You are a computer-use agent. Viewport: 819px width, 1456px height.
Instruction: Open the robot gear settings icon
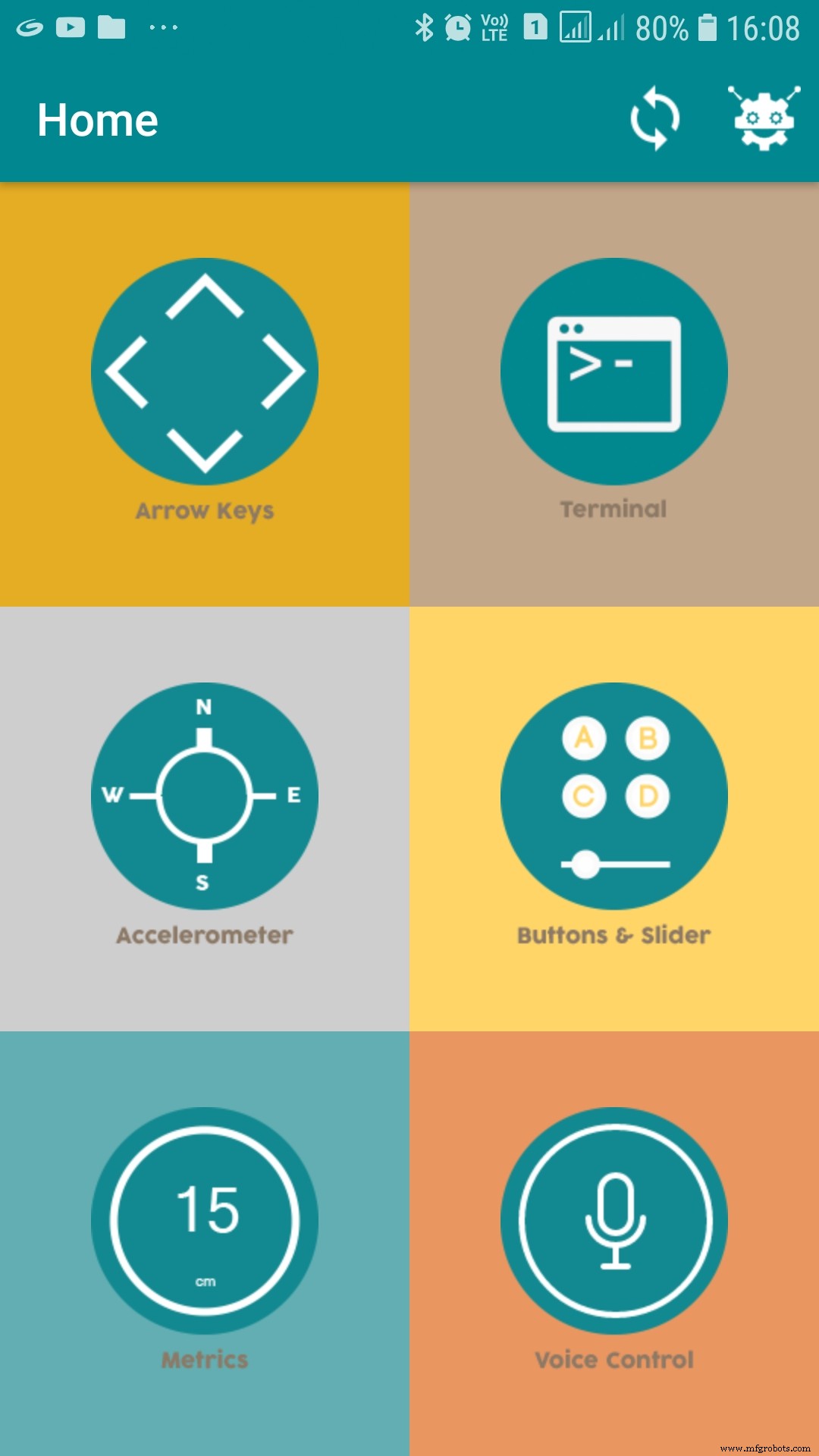(x=764, y=118)
